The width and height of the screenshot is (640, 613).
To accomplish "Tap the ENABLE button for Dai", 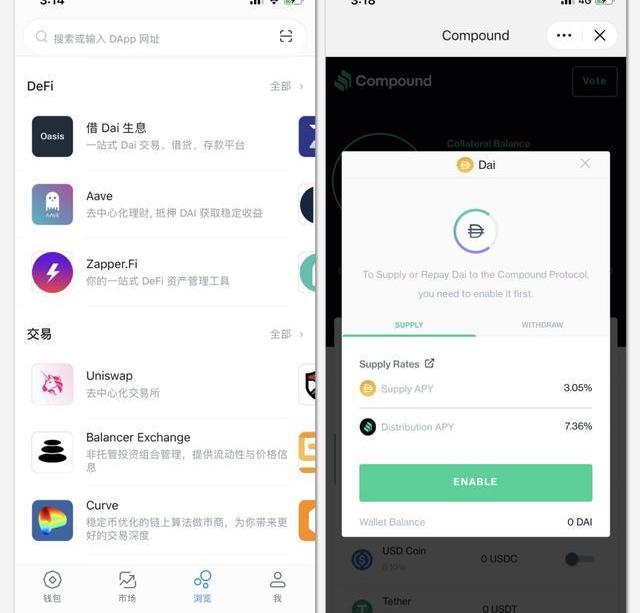I will coord(475,482).
